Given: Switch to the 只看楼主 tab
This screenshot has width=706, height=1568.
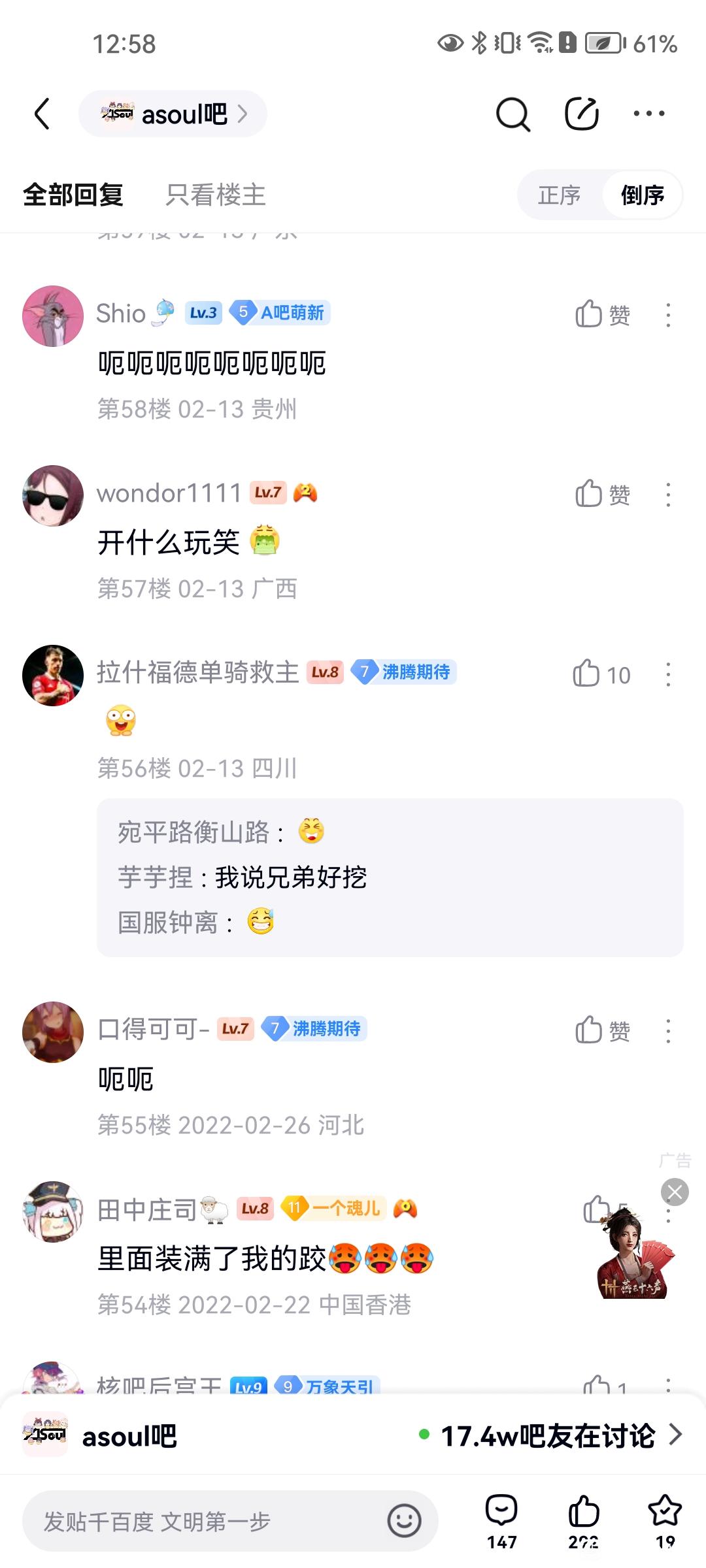Looking at the screenshot, I should (215, 195).
